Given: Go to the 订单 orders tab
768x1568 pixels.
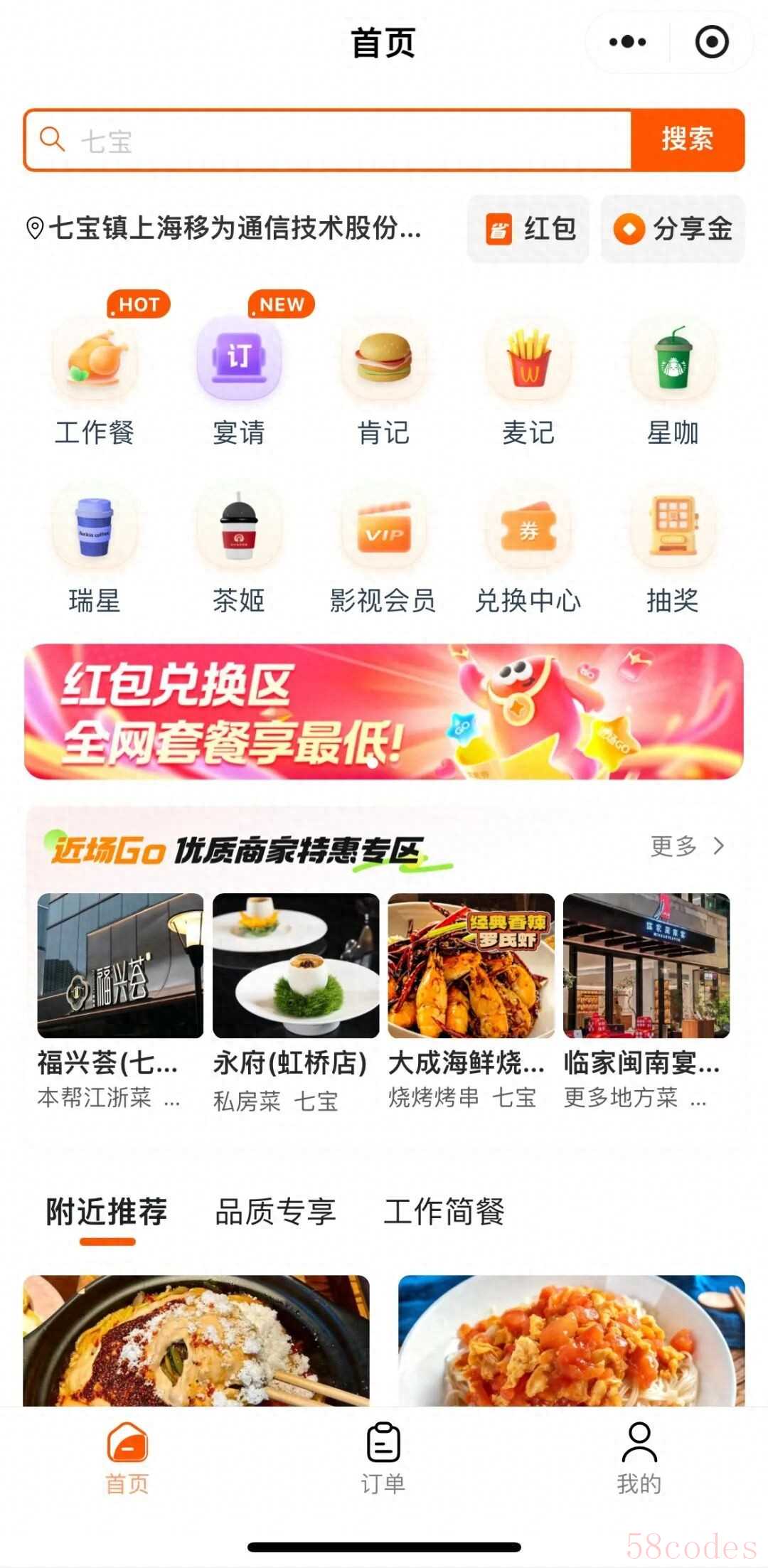Looking at the screenshot, I should 383,1458.
